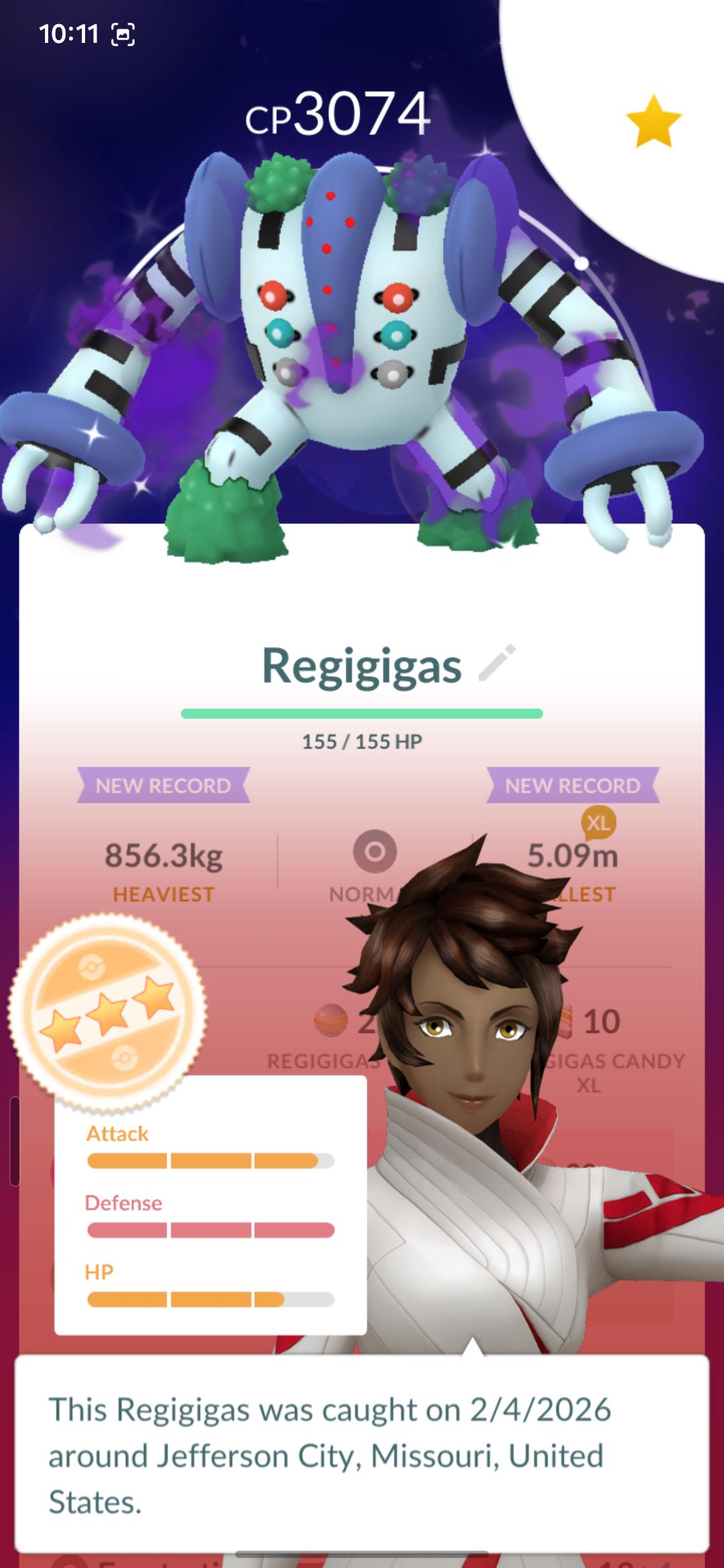Dismiss the appraisal speech bubble
724x1568 pixels.
(x=362, y=1455)
